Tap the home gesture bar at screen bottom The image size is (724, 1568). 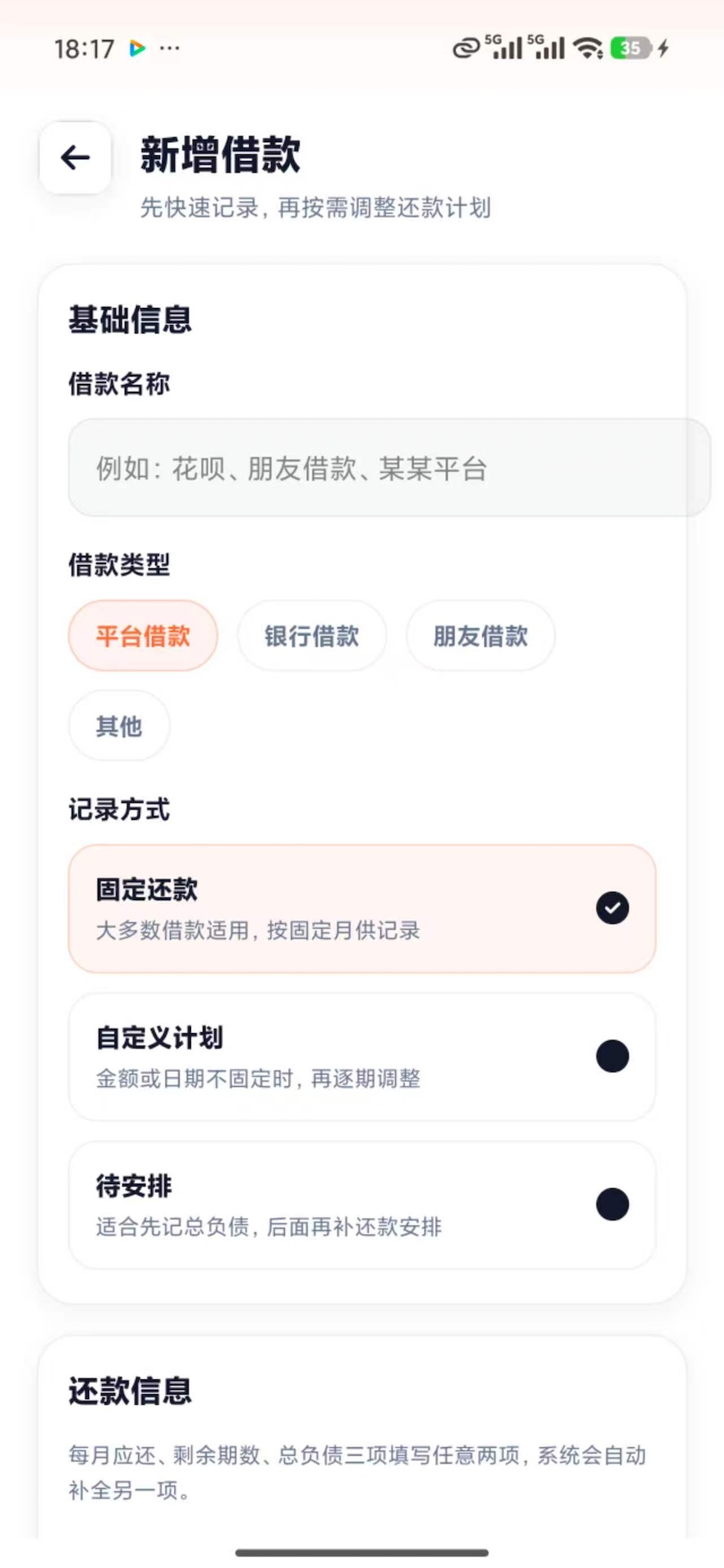pyautogui.click(x=362, y=1550)
